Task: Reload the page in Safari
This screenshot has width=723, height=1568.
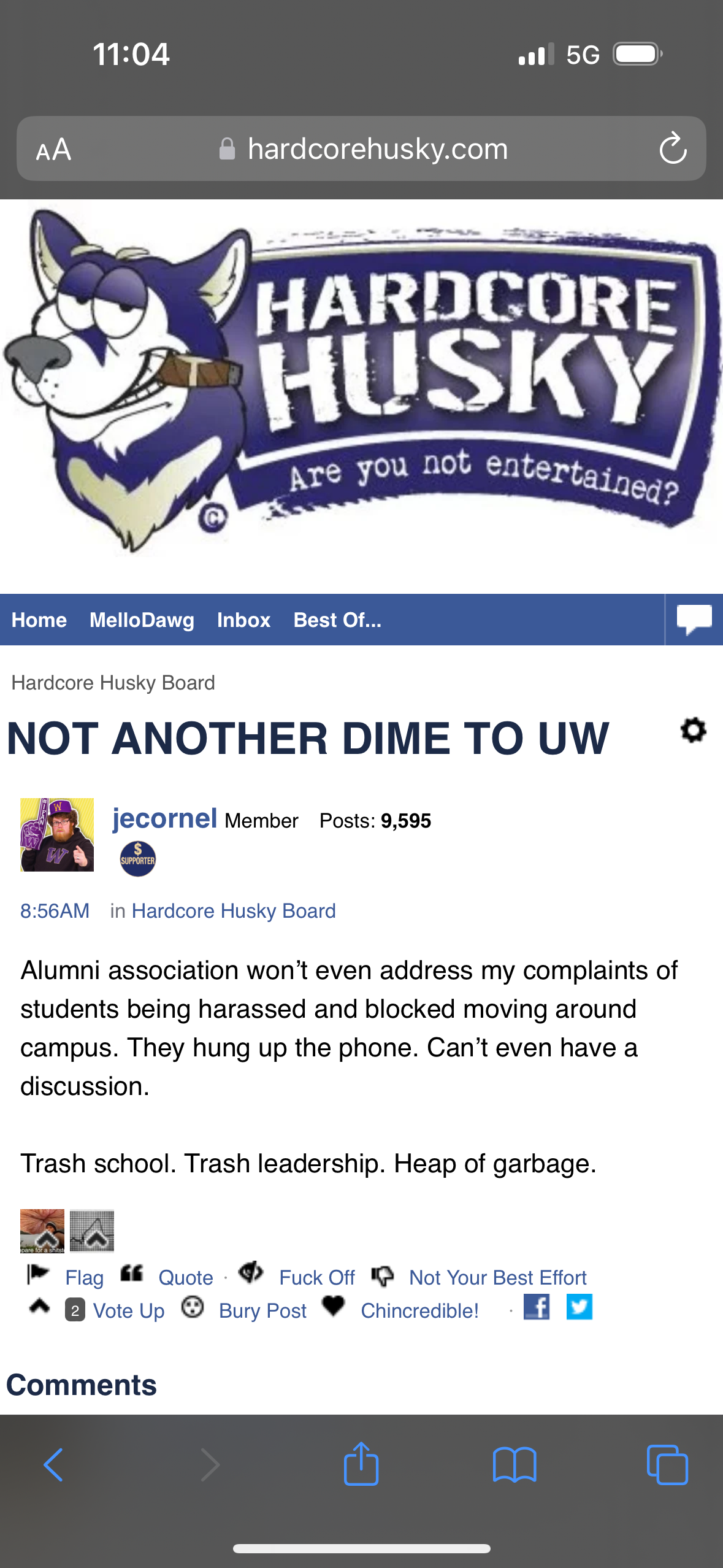Action: (672, 148)
